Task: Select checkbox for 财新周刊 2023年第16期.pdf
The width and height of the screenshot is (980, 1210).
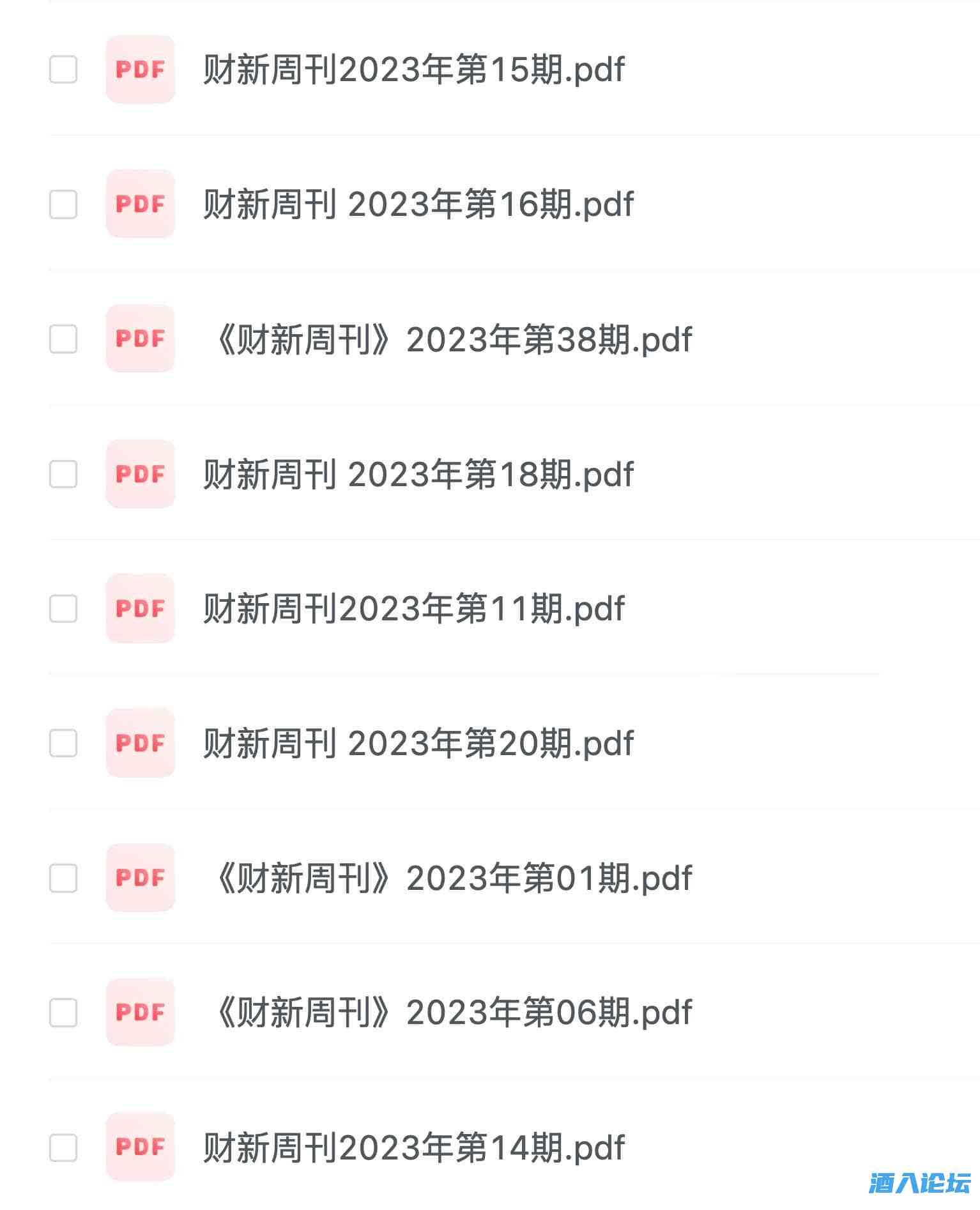Action: [63, 204]
